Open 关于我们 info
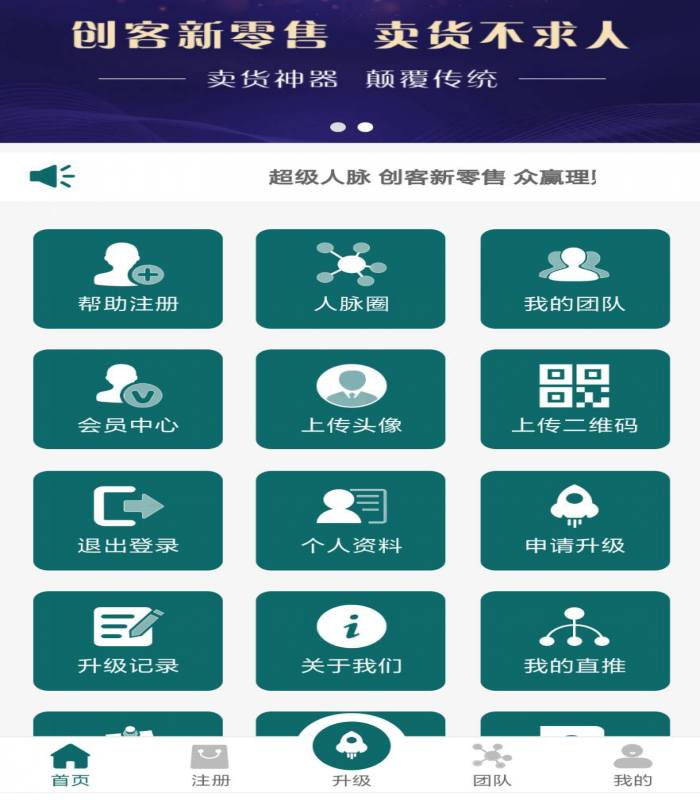 (x=350, y=640)
